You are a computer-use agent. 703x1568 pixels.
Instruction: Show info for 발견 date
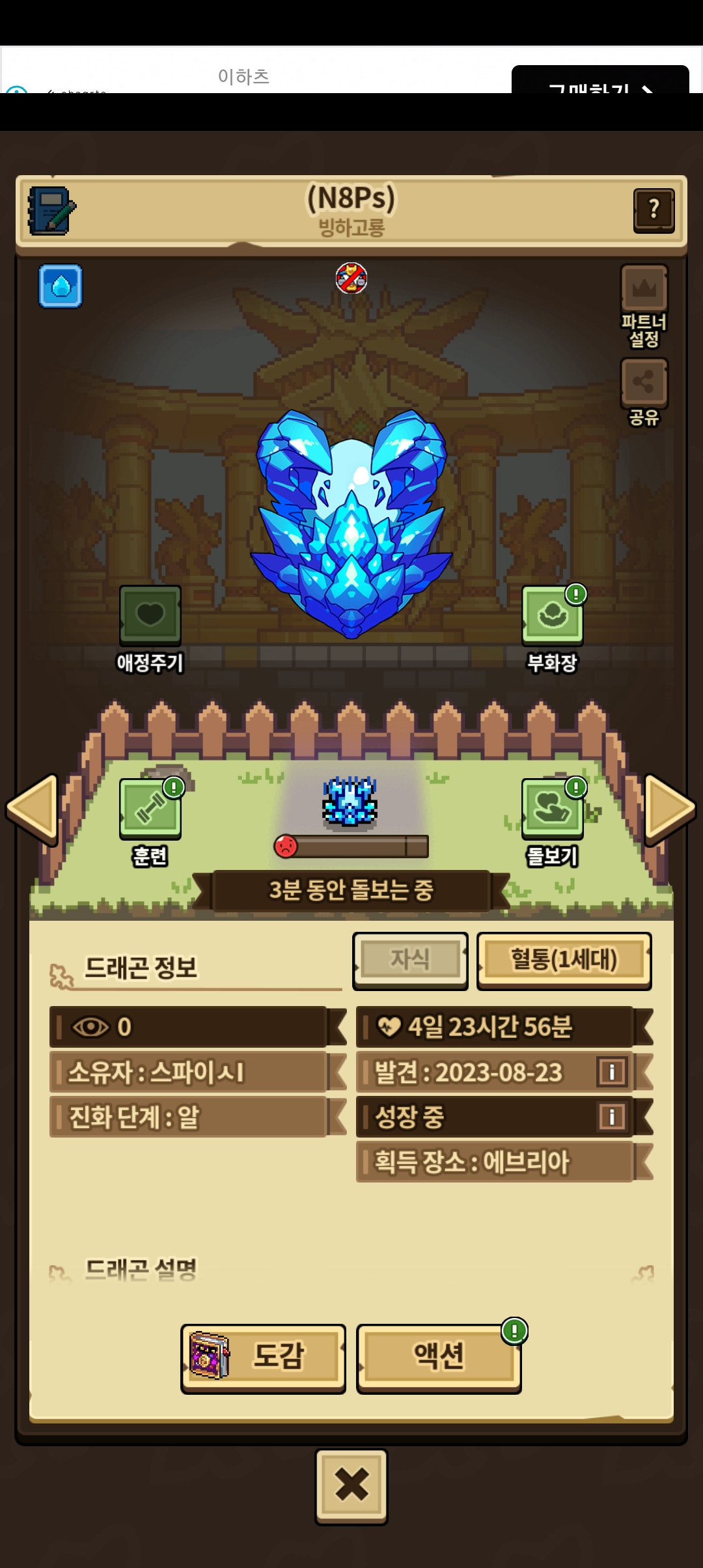[612, 1072]
